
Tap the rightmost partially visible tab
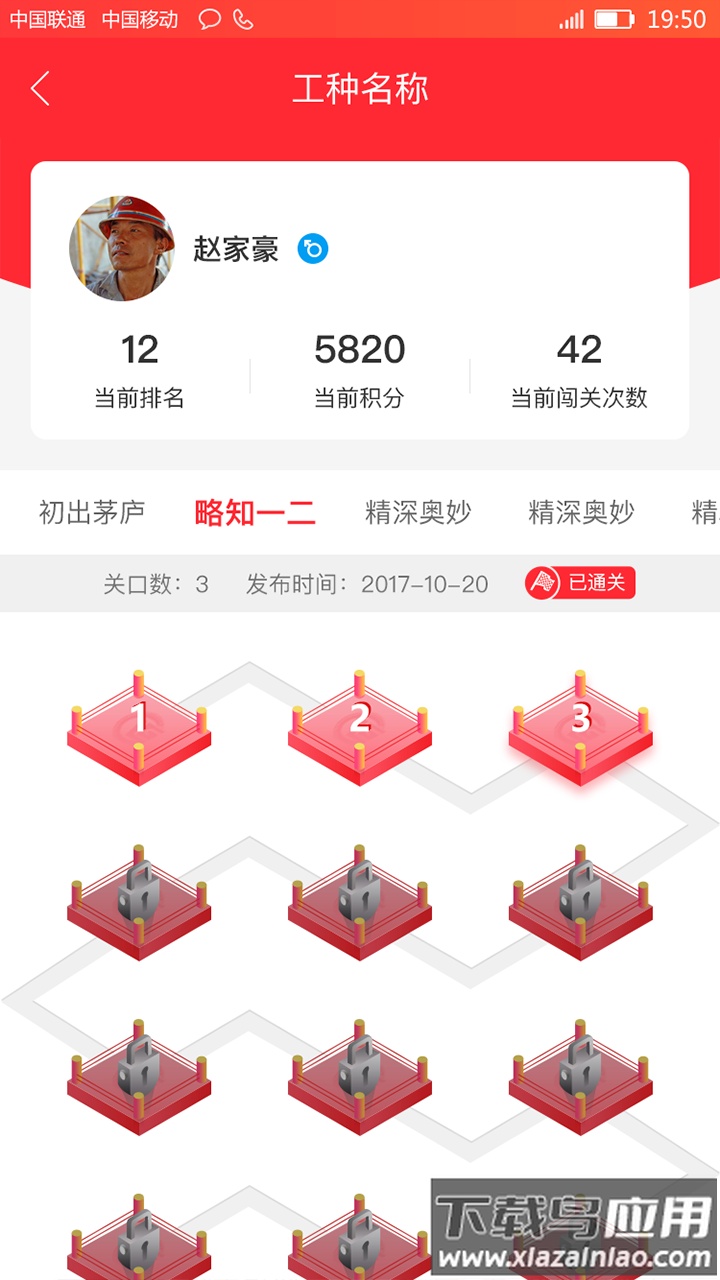[x=706, y=513]
